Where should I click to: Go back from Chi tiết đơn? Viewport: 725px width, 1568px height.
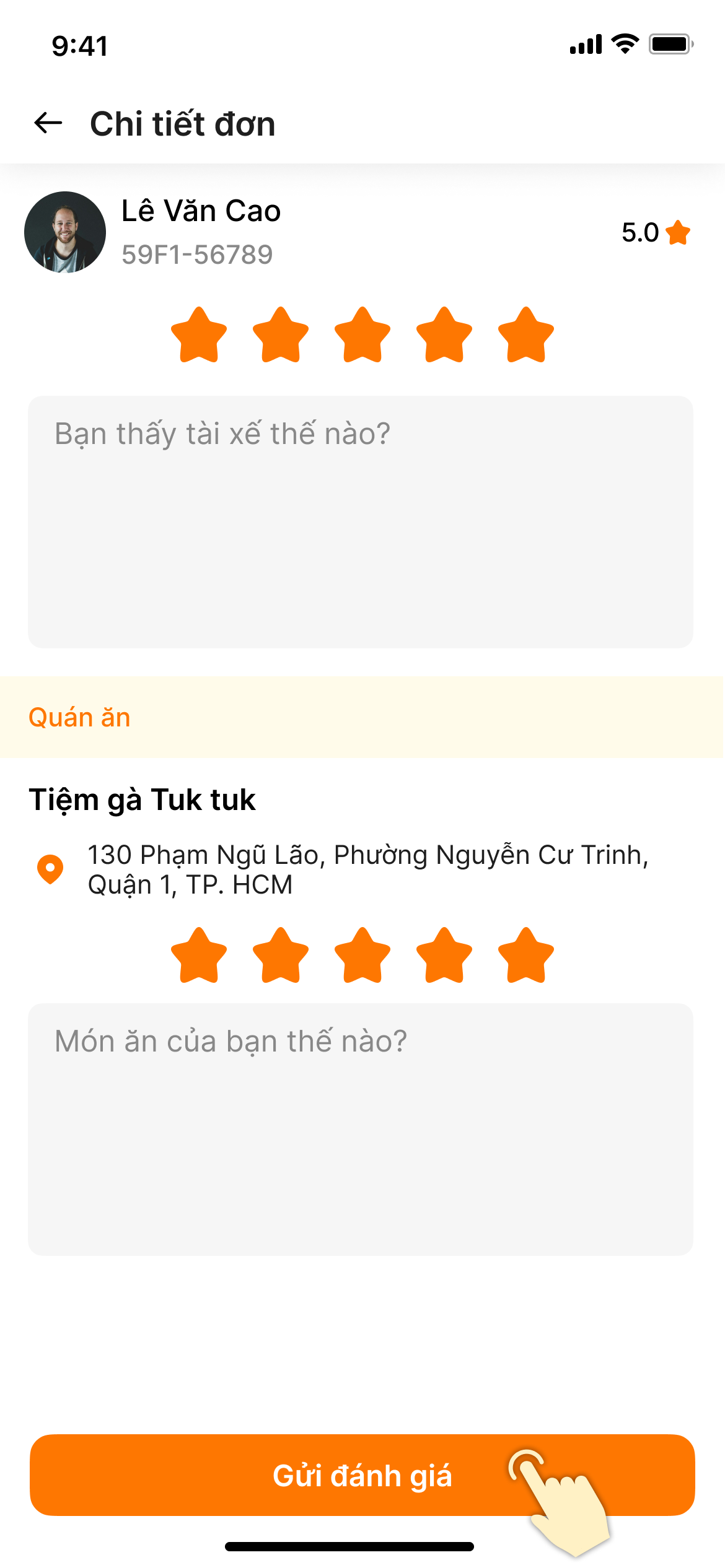[x=48, y=123]
